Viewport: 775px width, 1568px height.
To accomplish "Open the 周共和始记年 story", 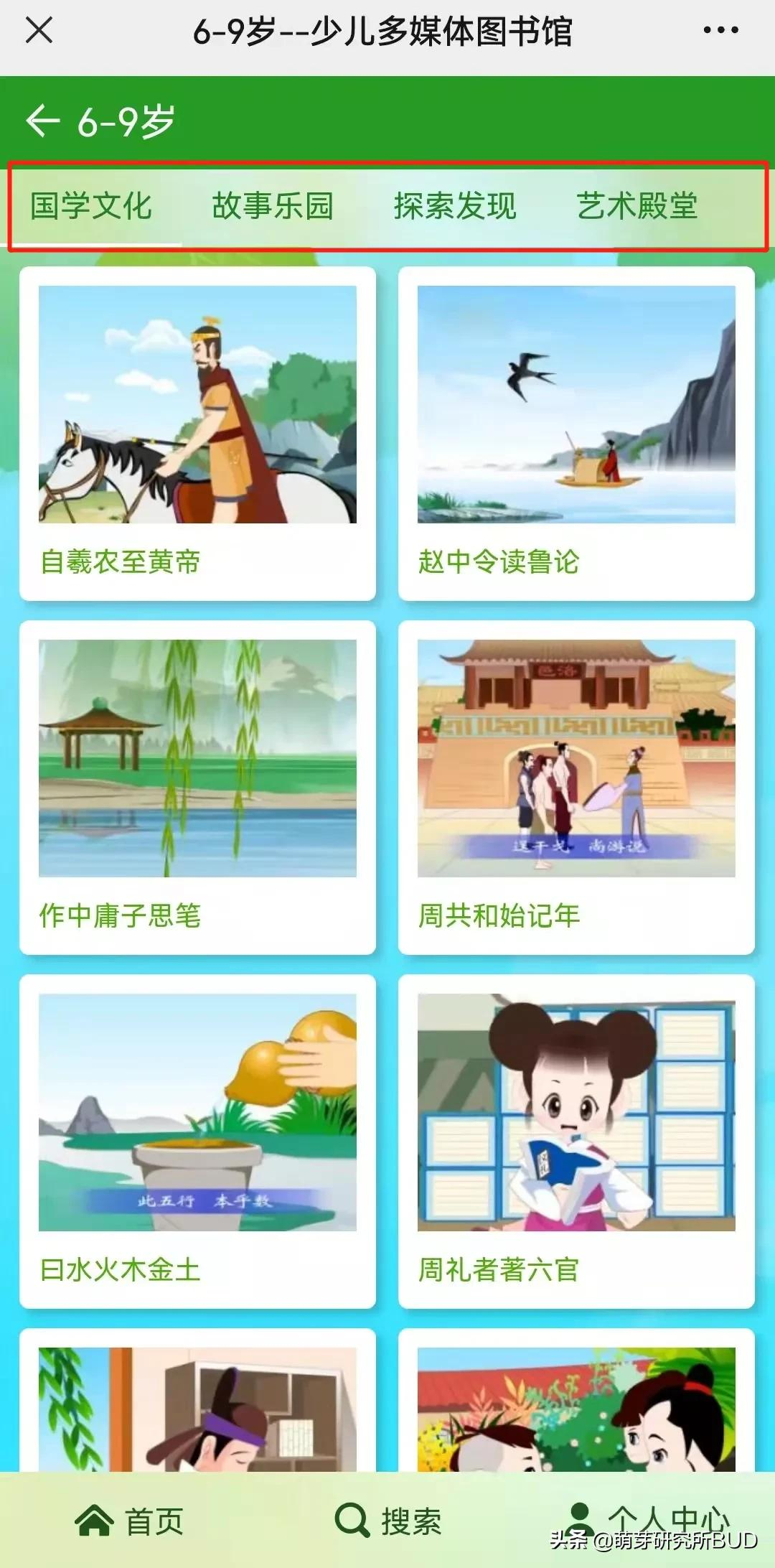I will click(574, 783).
